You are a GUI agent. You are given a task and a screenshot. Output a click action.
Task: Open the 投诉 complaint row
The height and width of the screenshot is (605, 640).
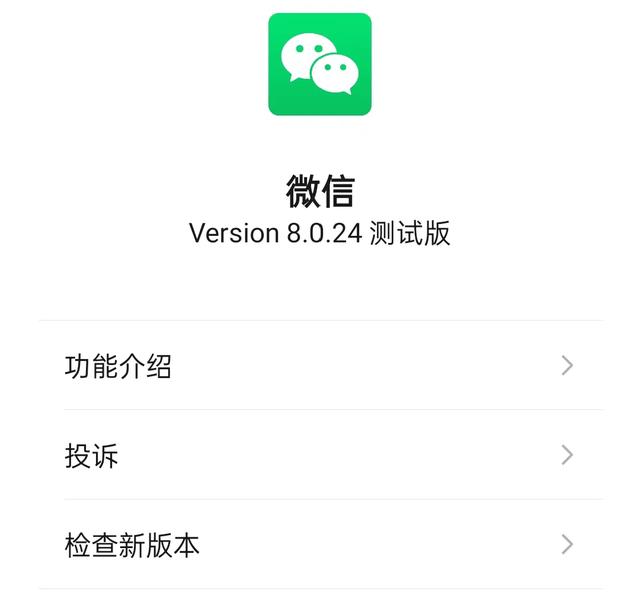(320, 456)
